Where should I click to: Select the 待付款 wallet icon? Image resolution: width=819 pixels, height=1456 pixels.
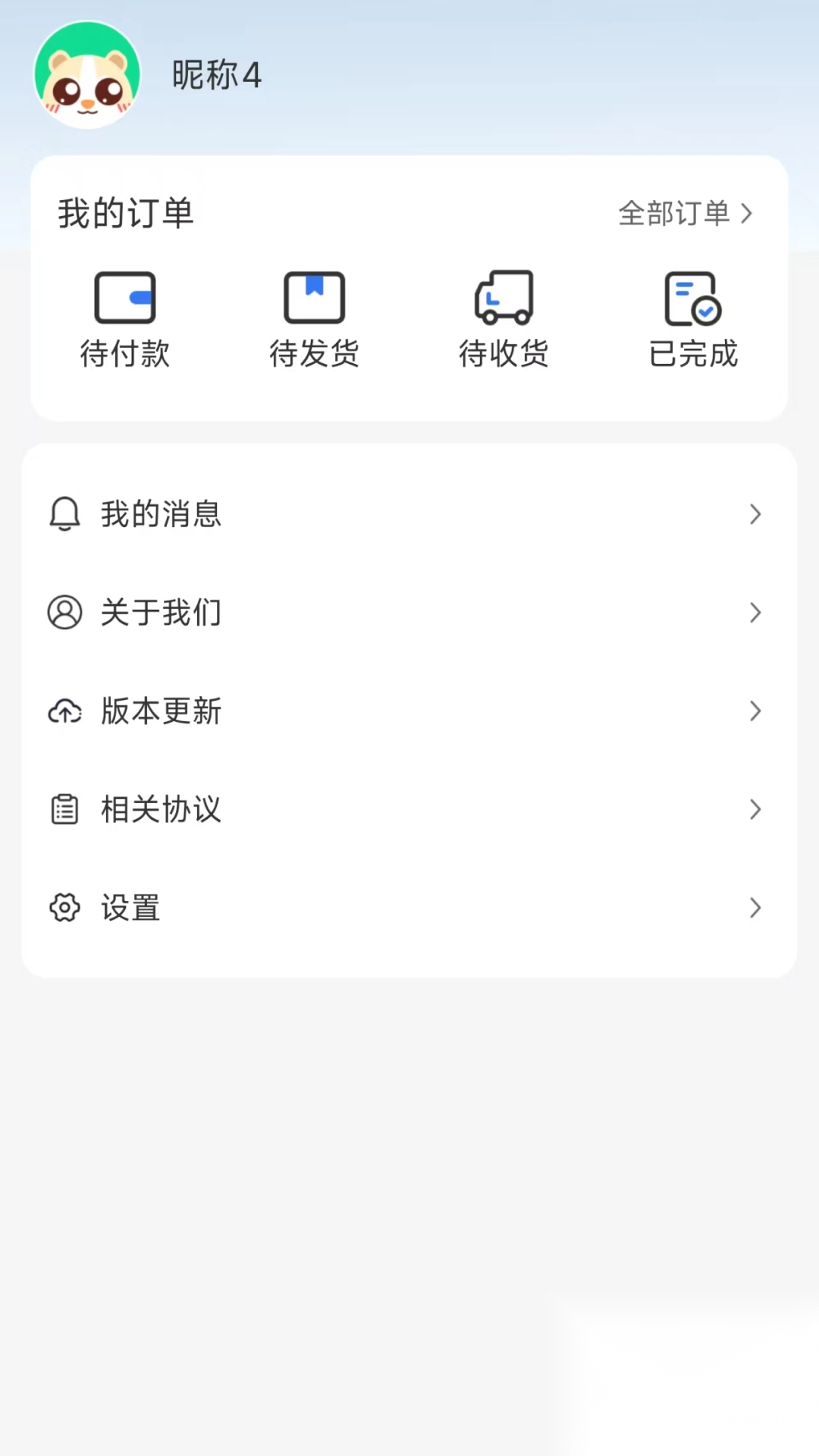126,297
